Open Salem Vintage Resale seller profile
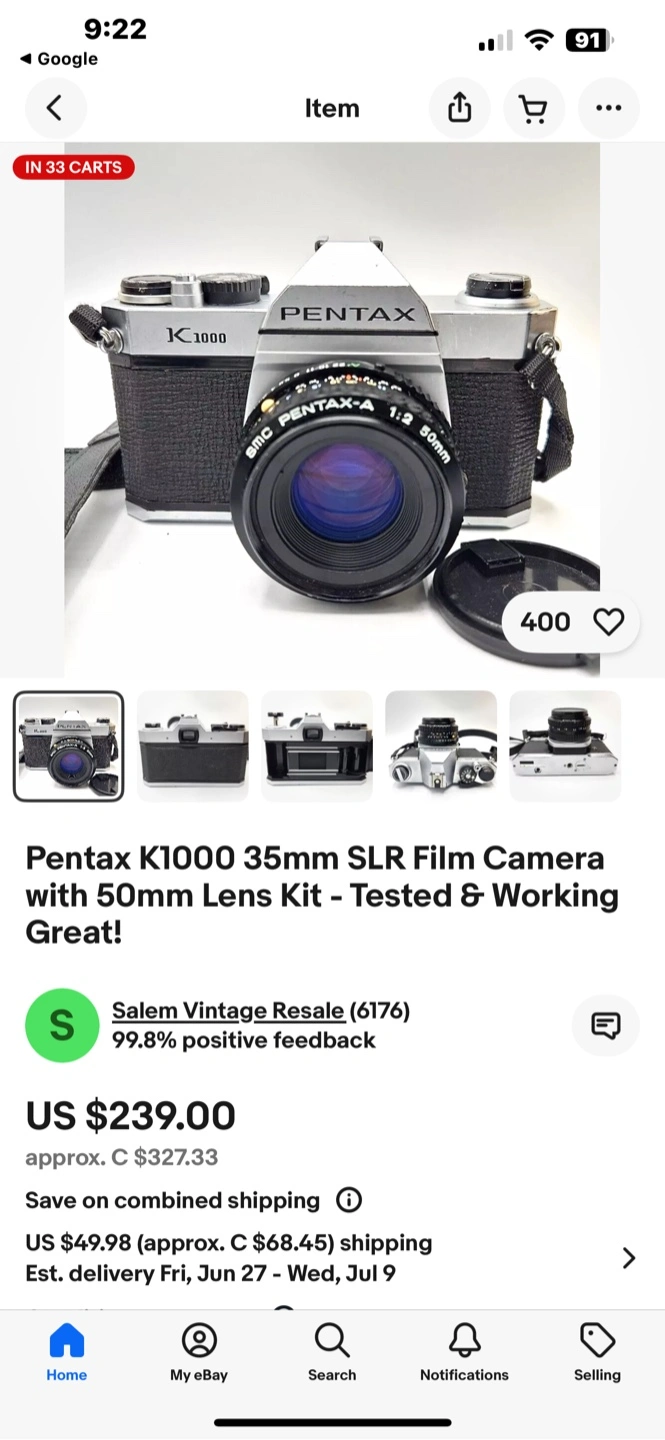 click(228, 1011)
